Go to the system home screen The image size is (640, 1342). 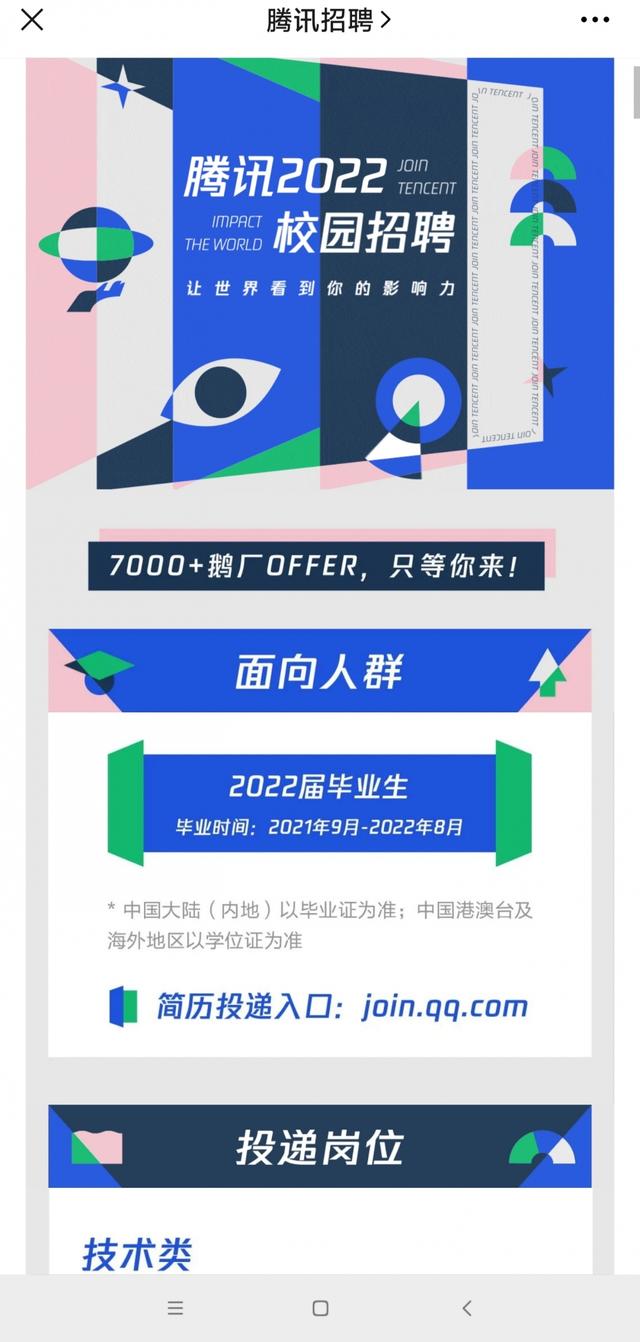click(x=320, y=1308)
